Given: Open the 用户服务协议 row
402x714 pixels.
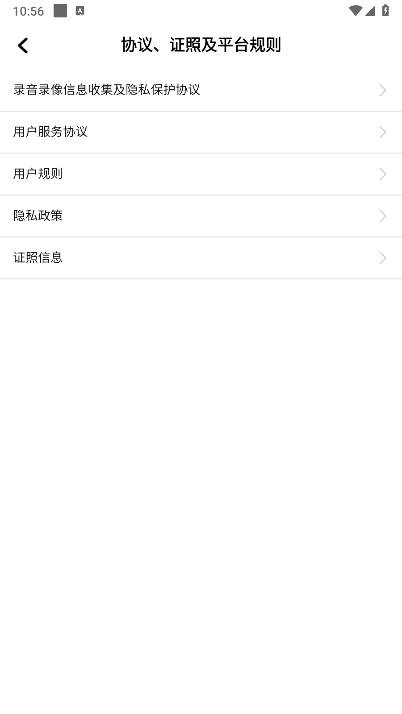Looking at the screenshot, I should [x=201, y=132].
